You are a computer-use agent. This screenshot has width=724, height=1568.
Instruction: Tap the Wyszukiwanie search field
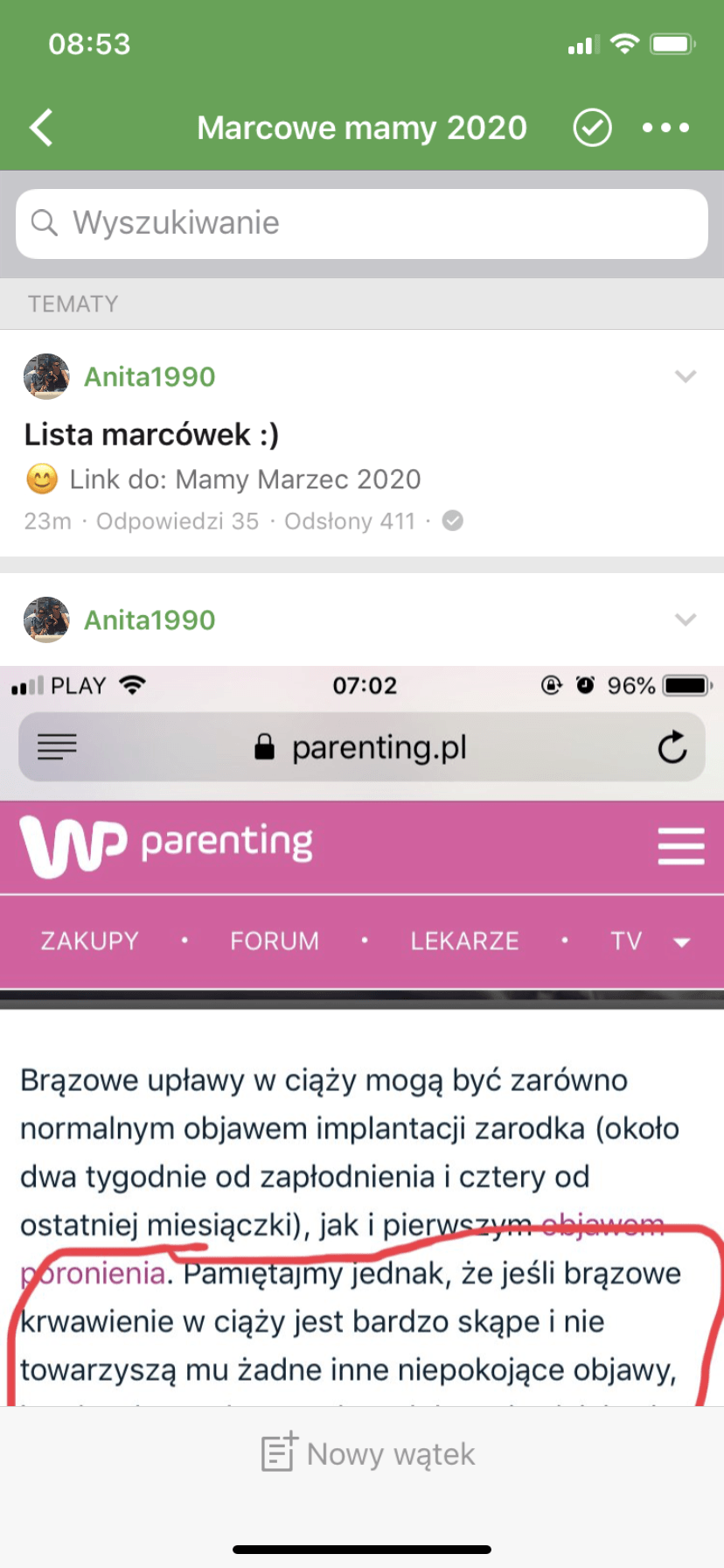click(362, 223)
